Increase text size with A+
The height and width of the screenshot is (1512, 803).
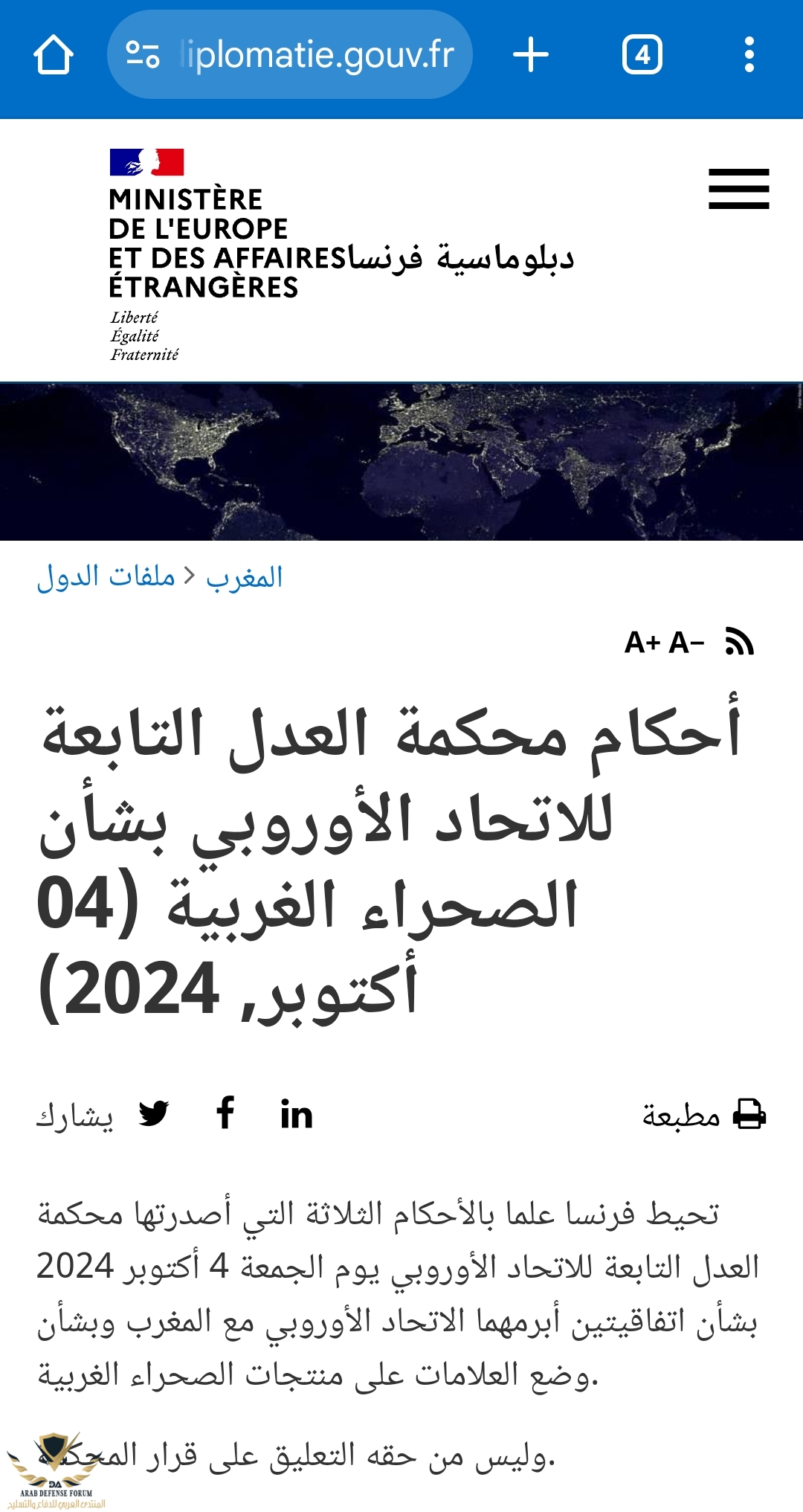click(642, 643)
